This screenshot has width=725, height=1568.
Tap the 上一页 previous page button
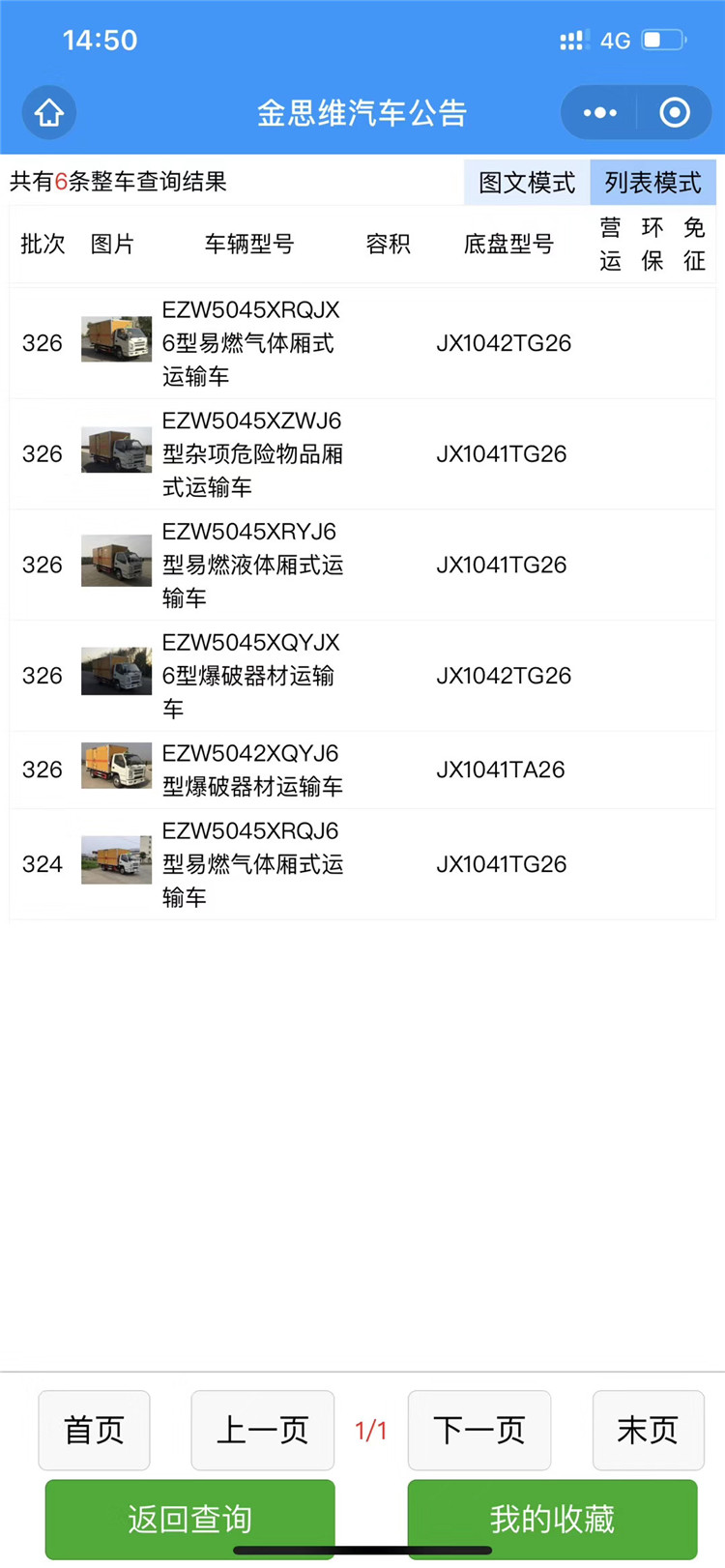pyautogui.click(x=263, y=1430)
